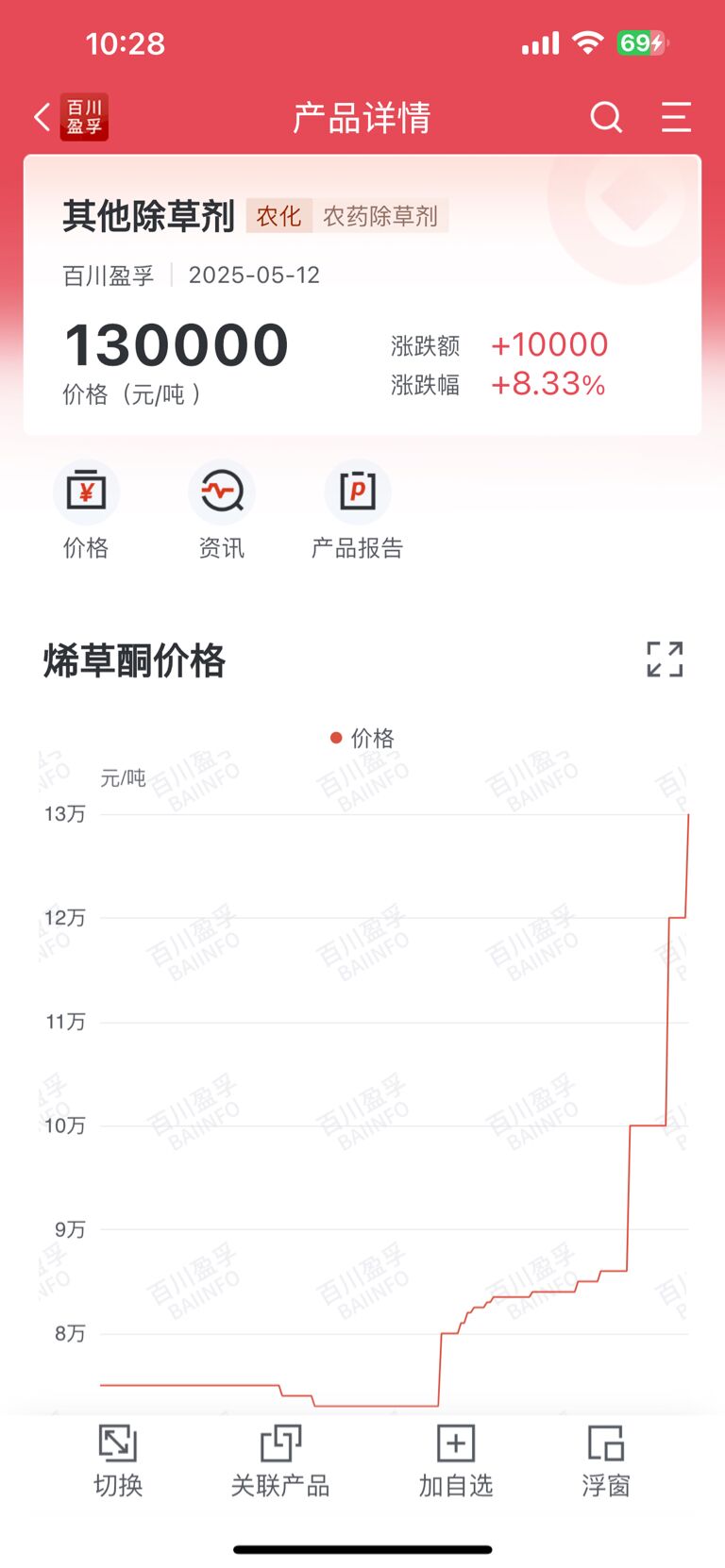This screenshot has height=1568, width=725.
Task: Go back with the top-left arrow
Action: point(42,117)
